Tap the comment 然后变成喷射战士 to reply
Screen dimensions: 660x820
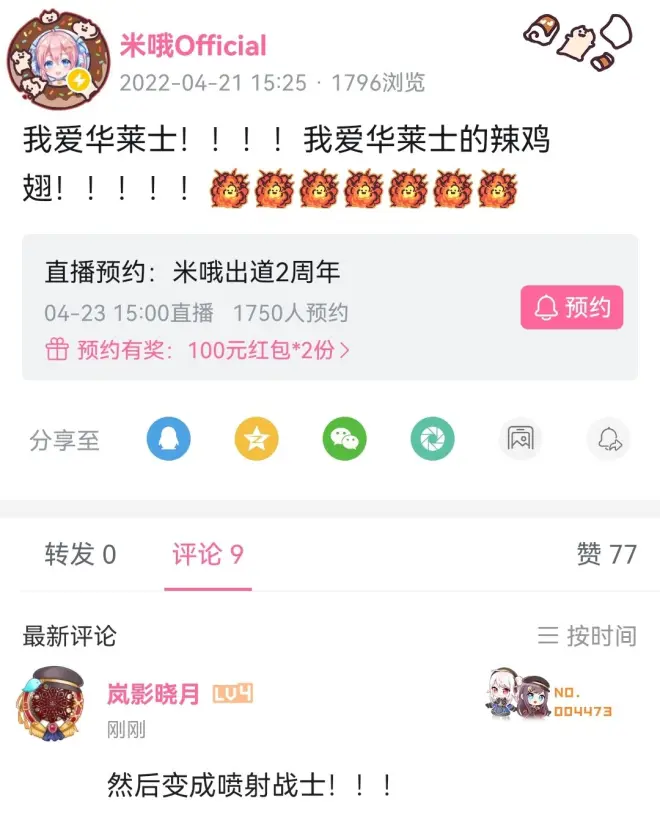tap(250, 785)
